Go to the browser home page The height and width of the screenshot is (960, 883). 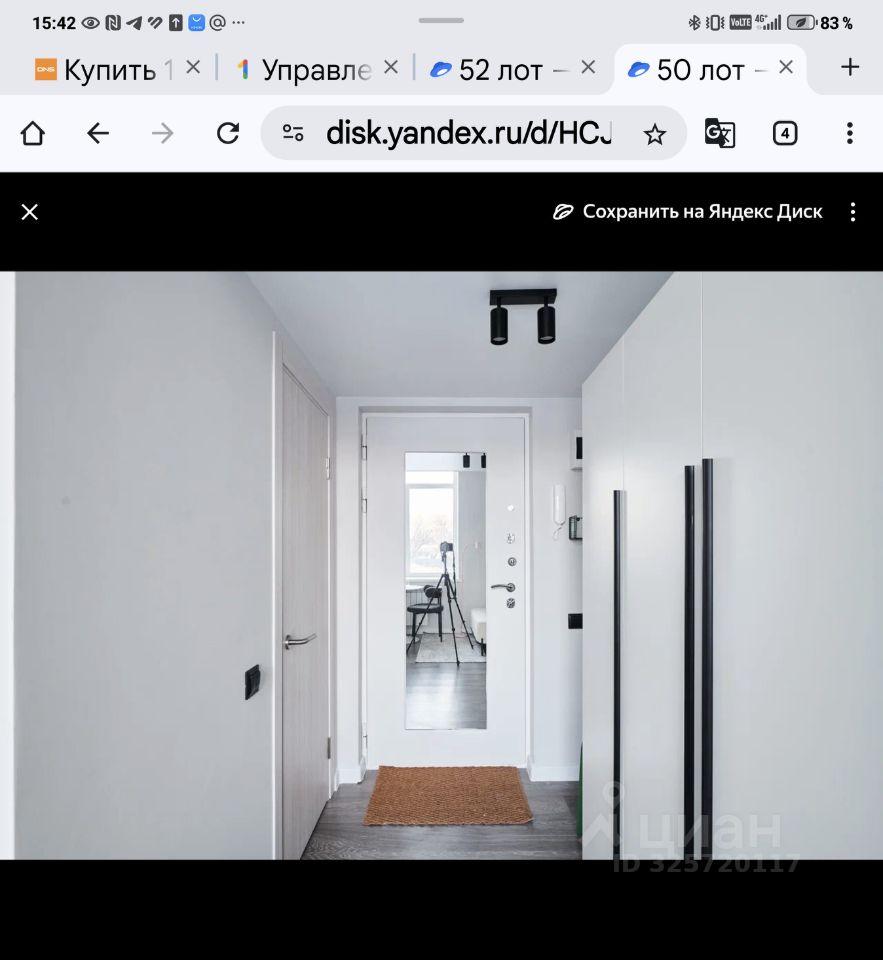pyautogui.click(x=33, y=133)
